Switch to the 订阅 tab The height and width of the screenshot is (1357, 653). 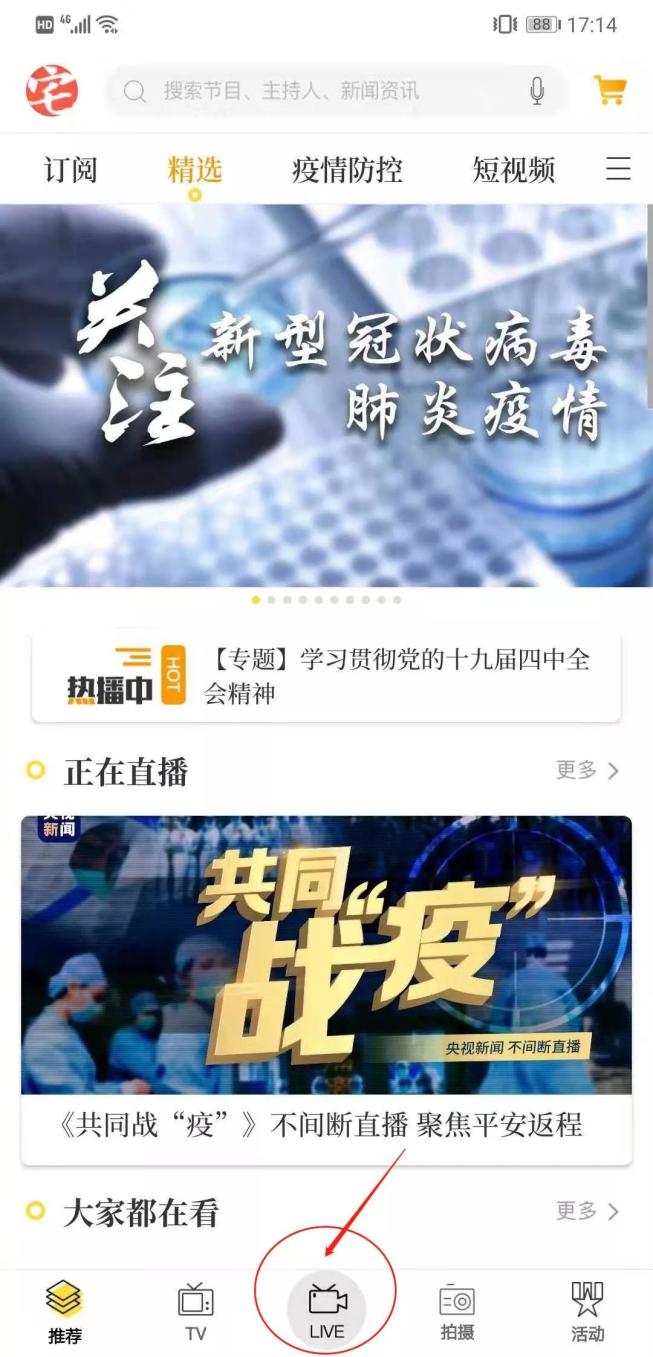click(70, 170)
